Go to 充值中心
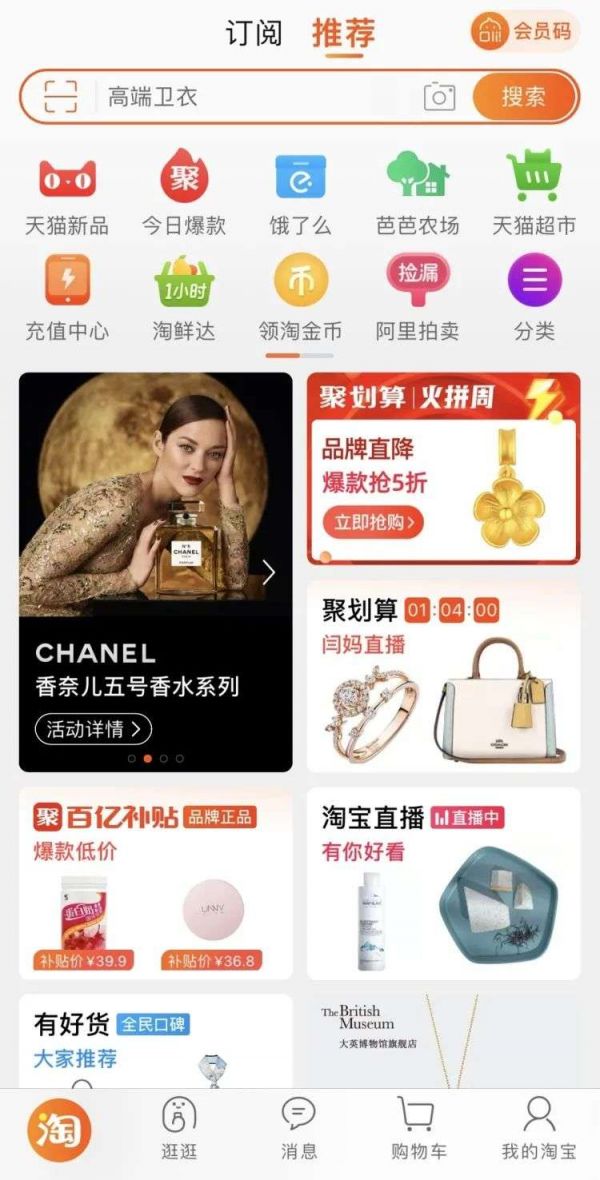The width and height of the screenshot is (600, 1180). tap(67, 298)
